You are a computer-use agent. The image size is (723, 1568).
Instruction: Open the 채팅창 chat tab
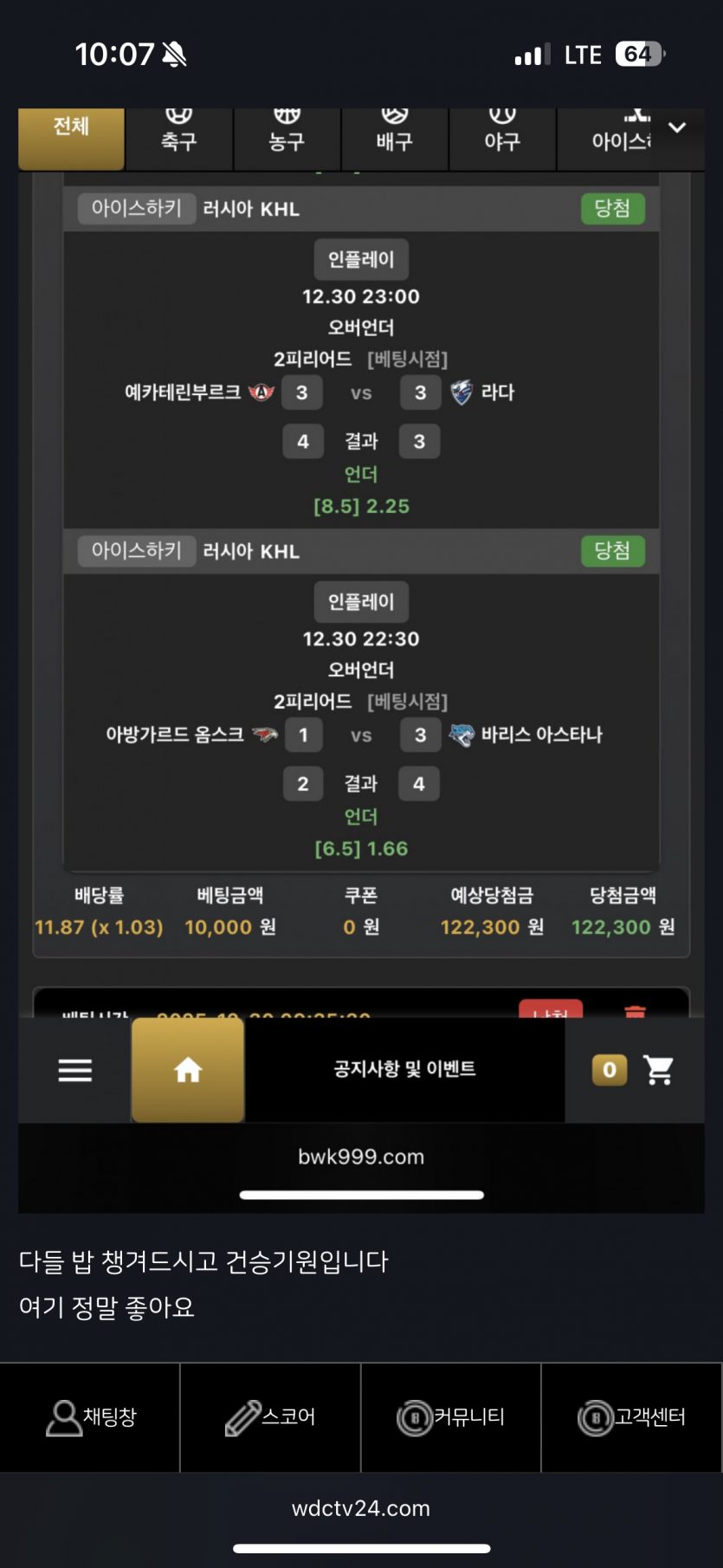pos(90,1417)
